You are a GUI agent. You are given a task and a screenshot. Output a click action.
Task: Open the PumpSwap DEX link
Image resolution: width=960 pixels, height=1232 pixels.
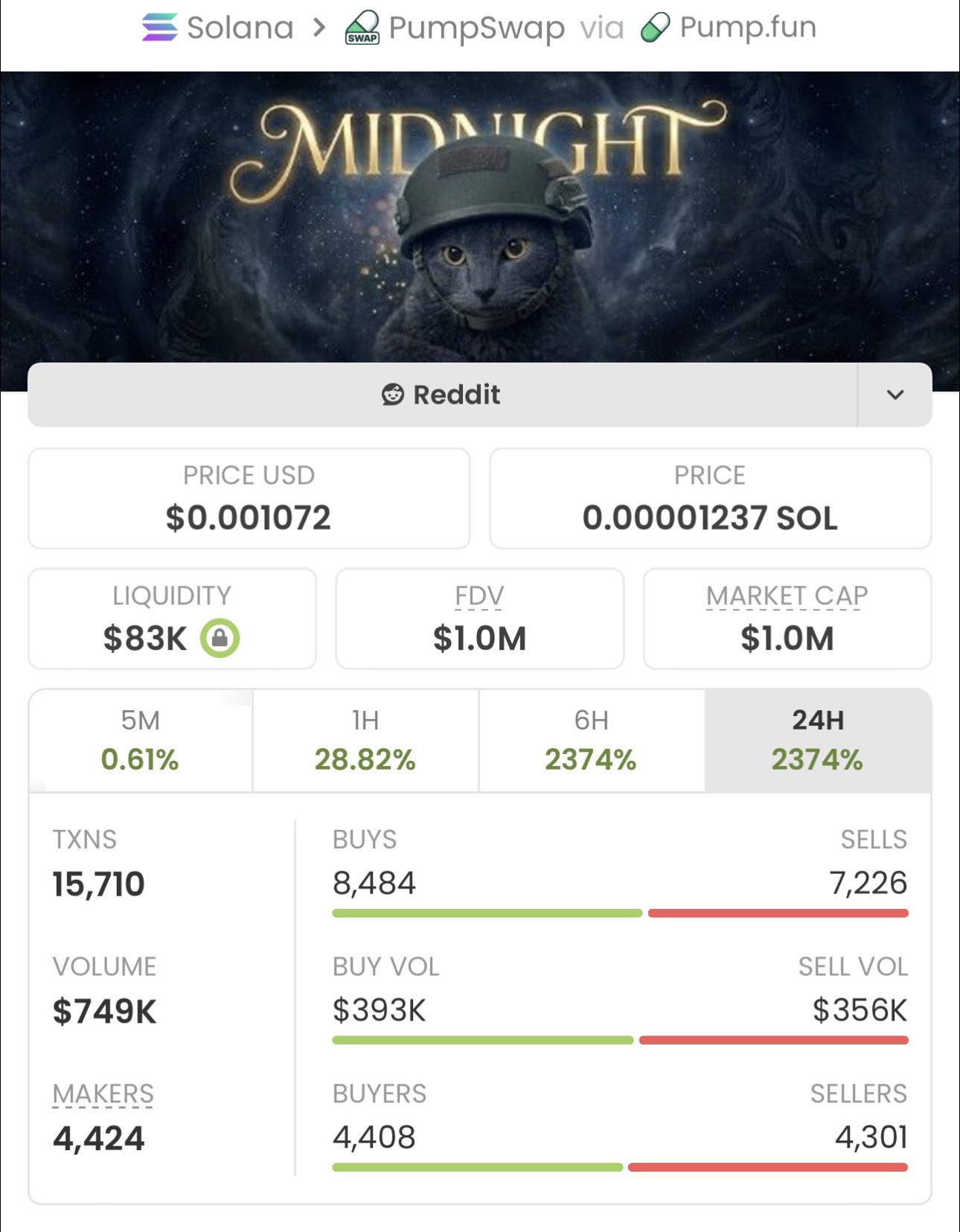[455, 28]
